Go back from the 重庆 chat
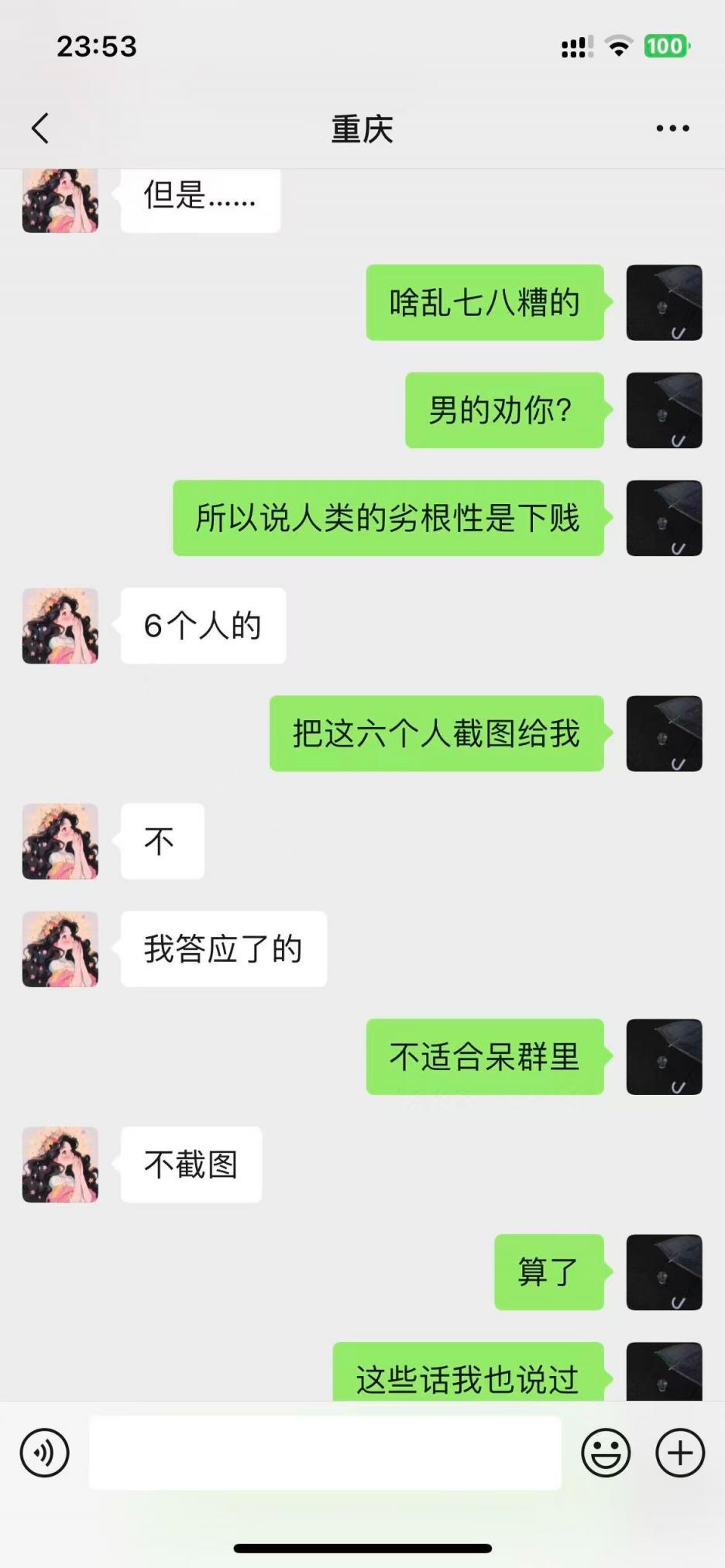725x1568 pixels. [40, 129]
